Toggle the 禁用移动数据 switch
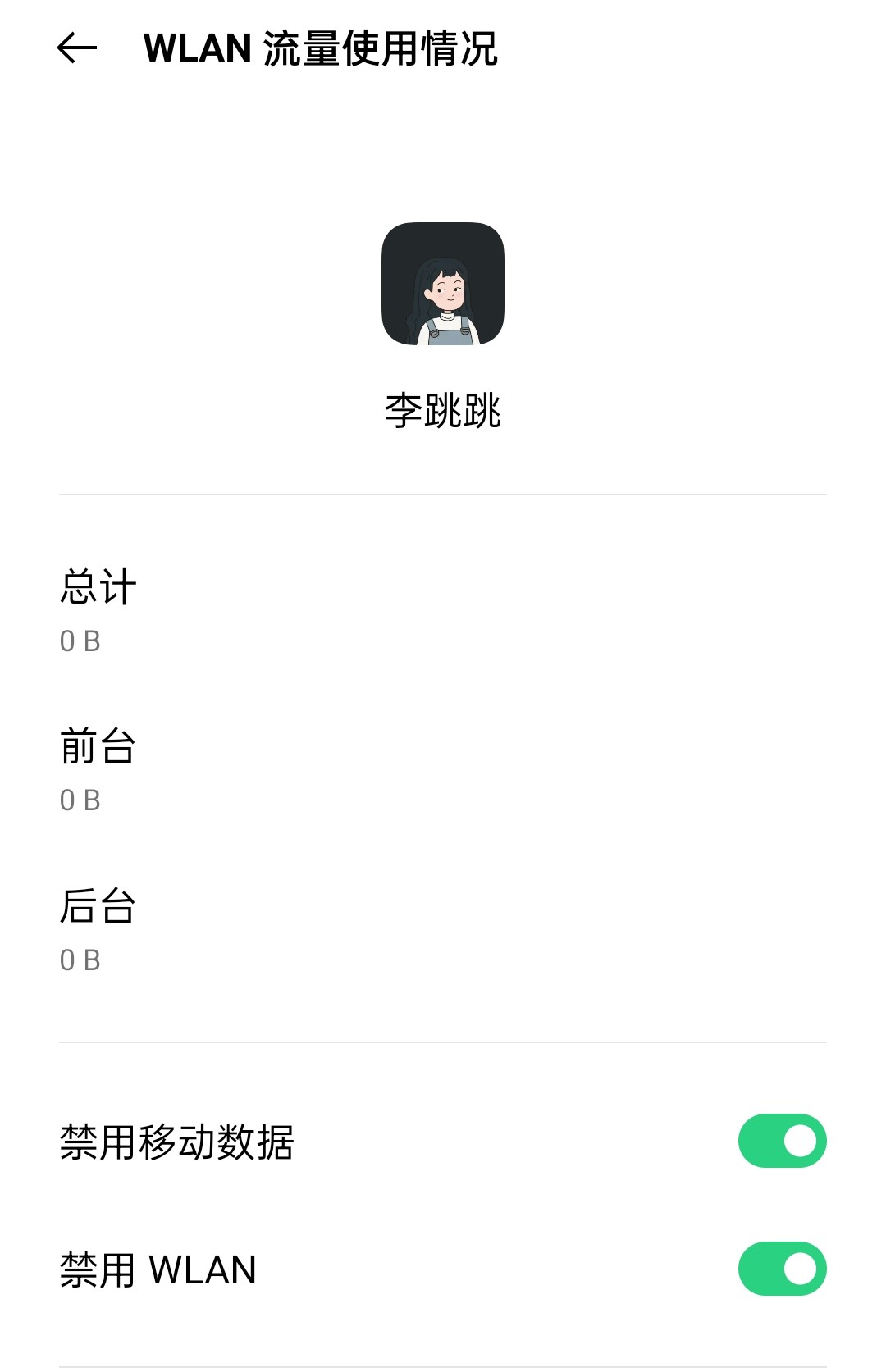The width and height of the screenshot is (886, 1372). click(x=781, y=1141)
